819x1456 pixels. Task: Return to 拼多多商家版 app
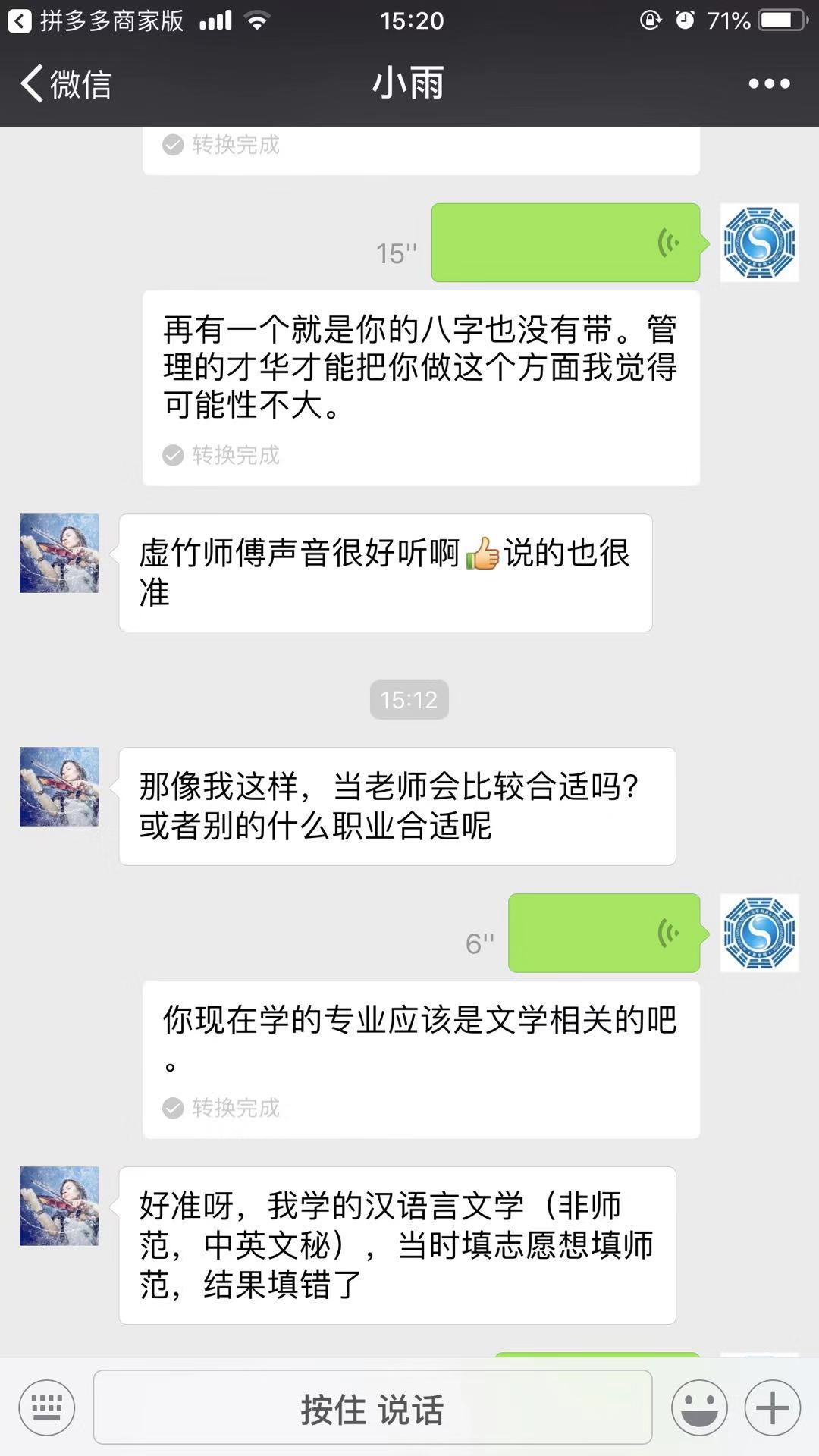[x=96, y=20]
